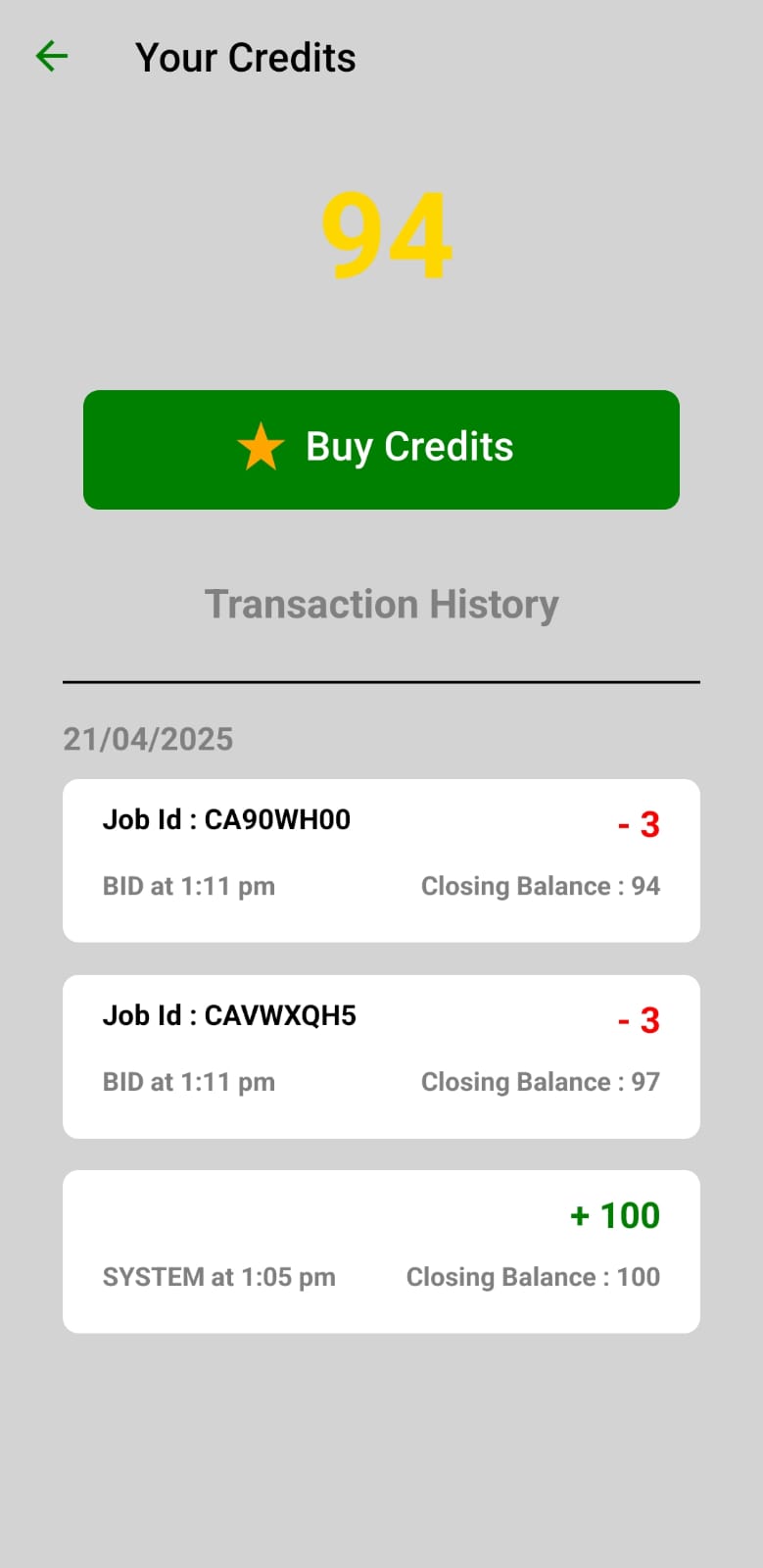763x1568 pixels.
Task: Open transaction for Job Id CA90WH00
Action: click(381, 860)
